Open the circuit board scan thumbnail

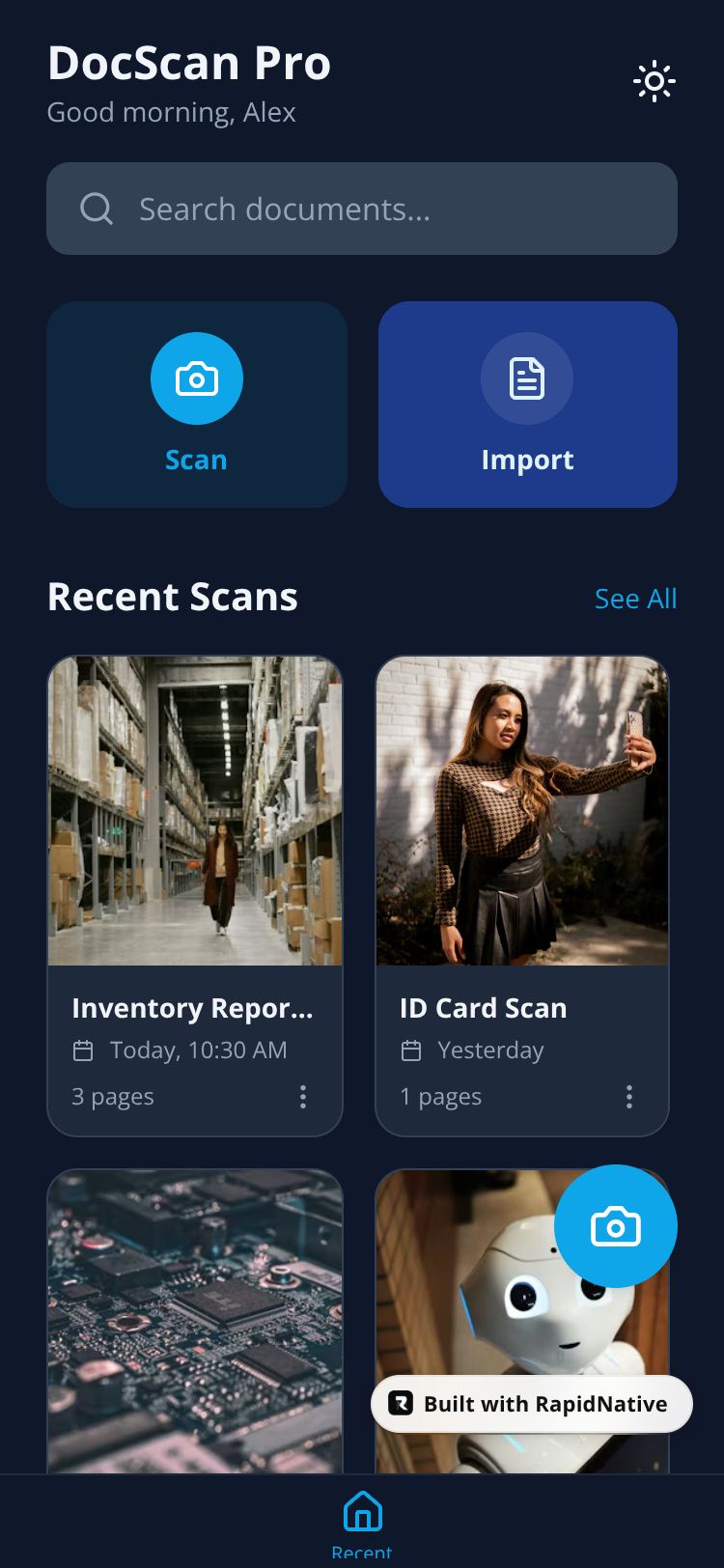tap(195, 1321)
